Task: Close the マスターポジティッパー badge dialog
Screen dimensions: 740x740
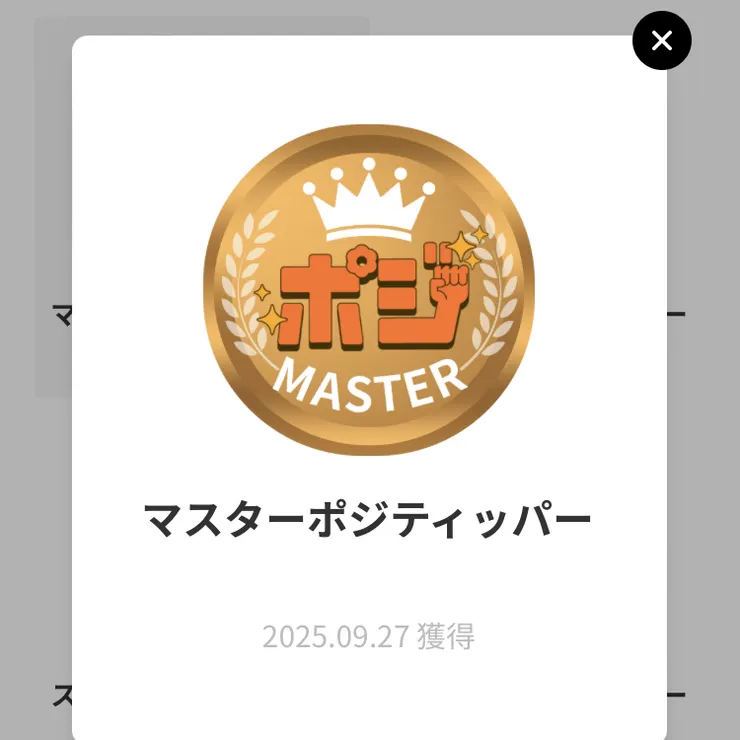Action: pos(661,41)
